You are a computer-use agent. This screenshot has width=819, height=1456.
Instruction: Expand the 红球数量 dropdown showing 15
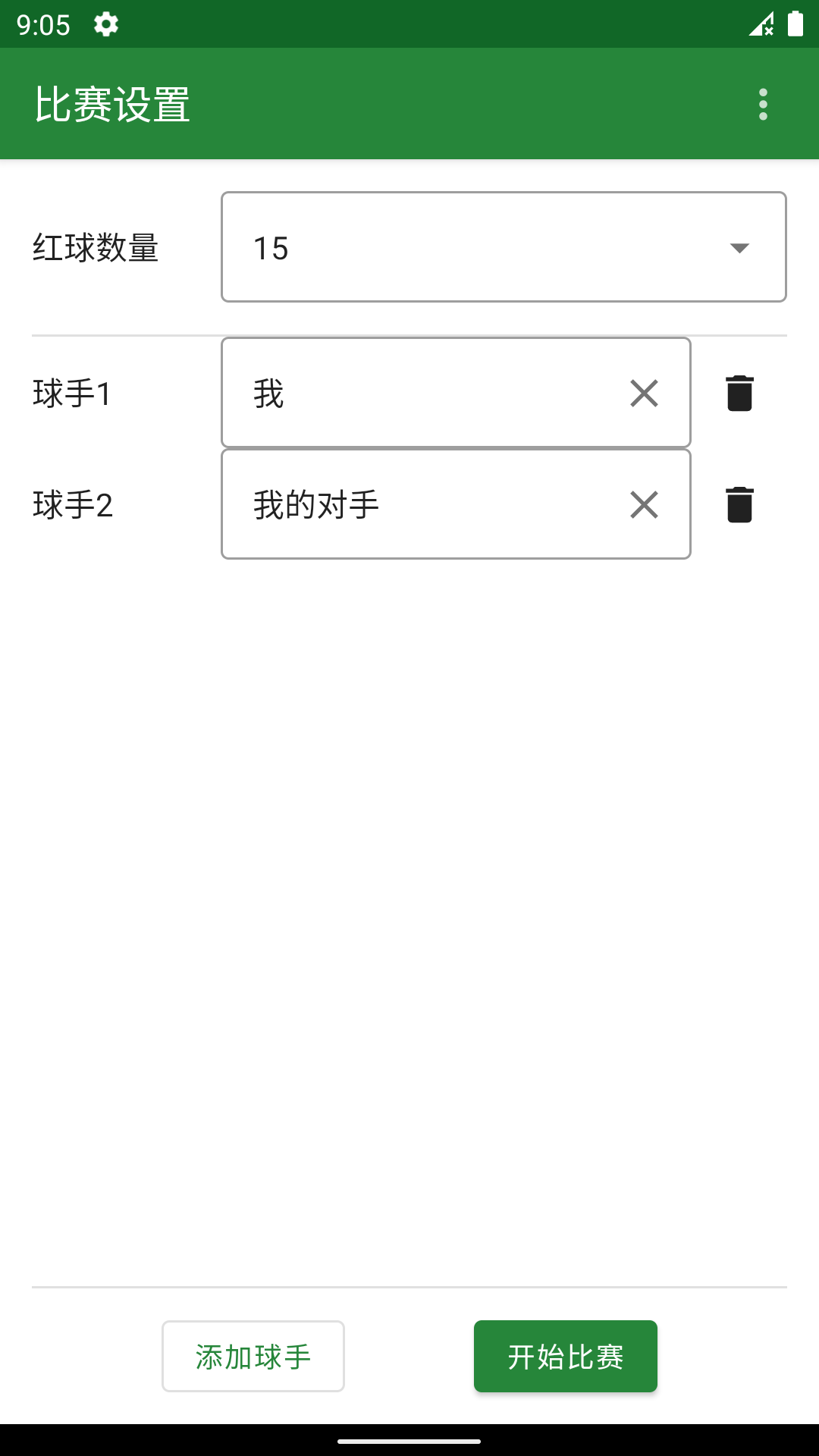click(x=504, y=247)
